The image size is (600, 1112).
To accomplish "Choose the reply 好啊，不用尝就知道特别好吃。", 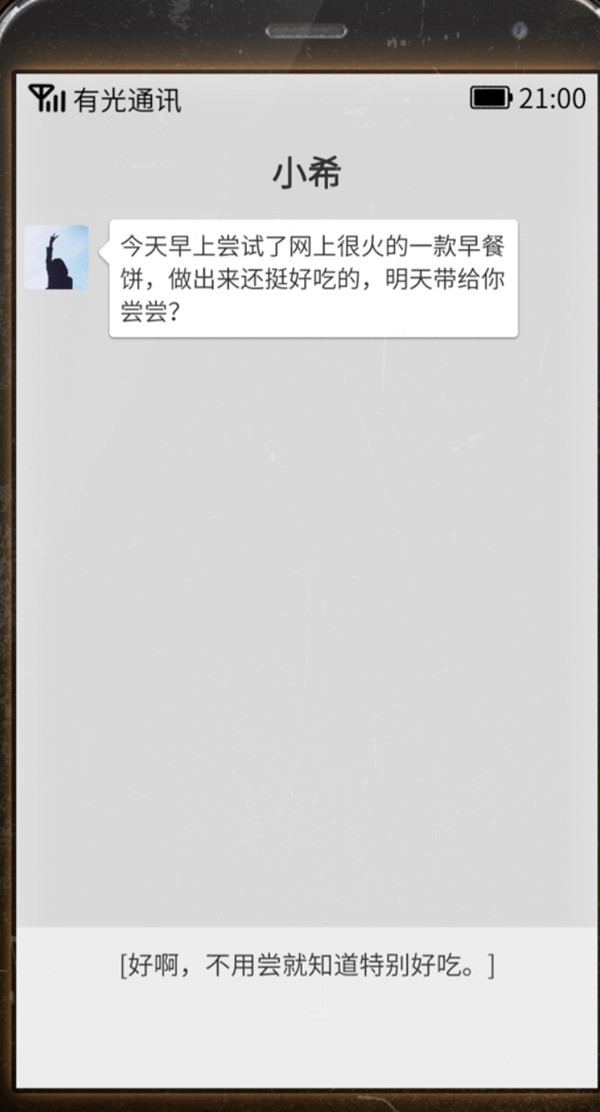I will click(306, 967).
